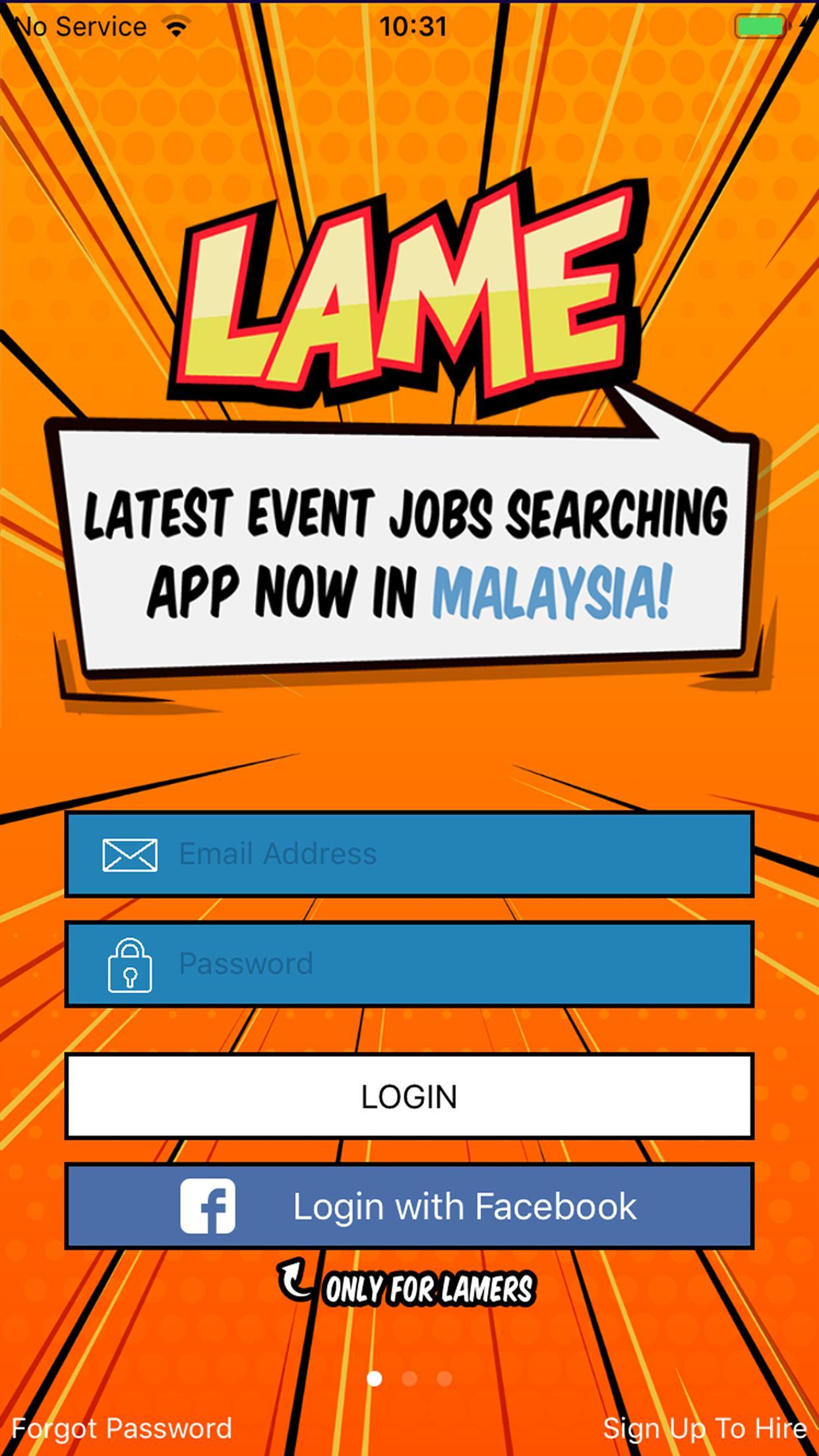Login with Facebook
819x1456 pixels.
click(409, 1206)
